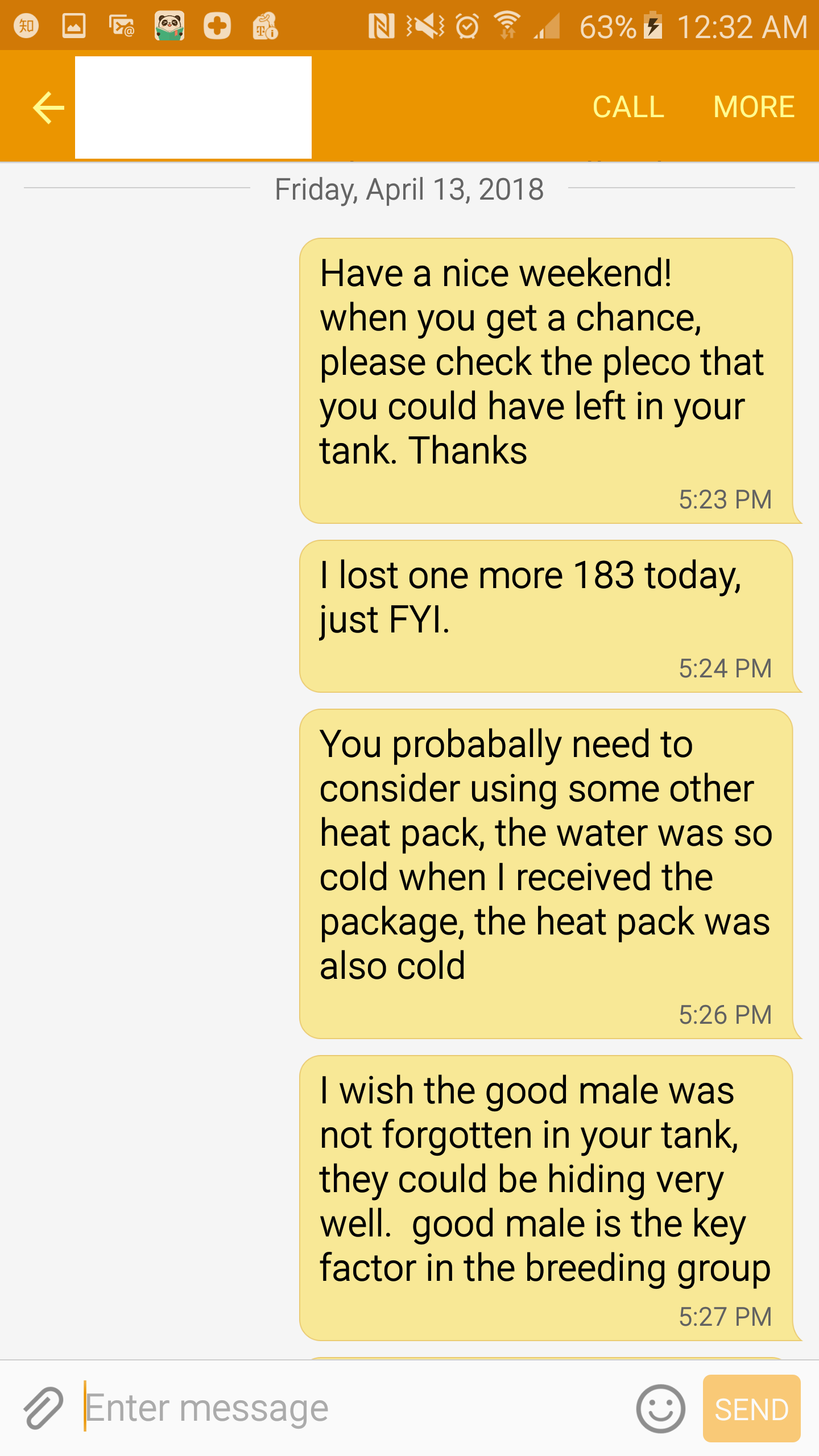Screen dimensions: 819x1456
Task: Call this contact
Action: coord(628,107)
